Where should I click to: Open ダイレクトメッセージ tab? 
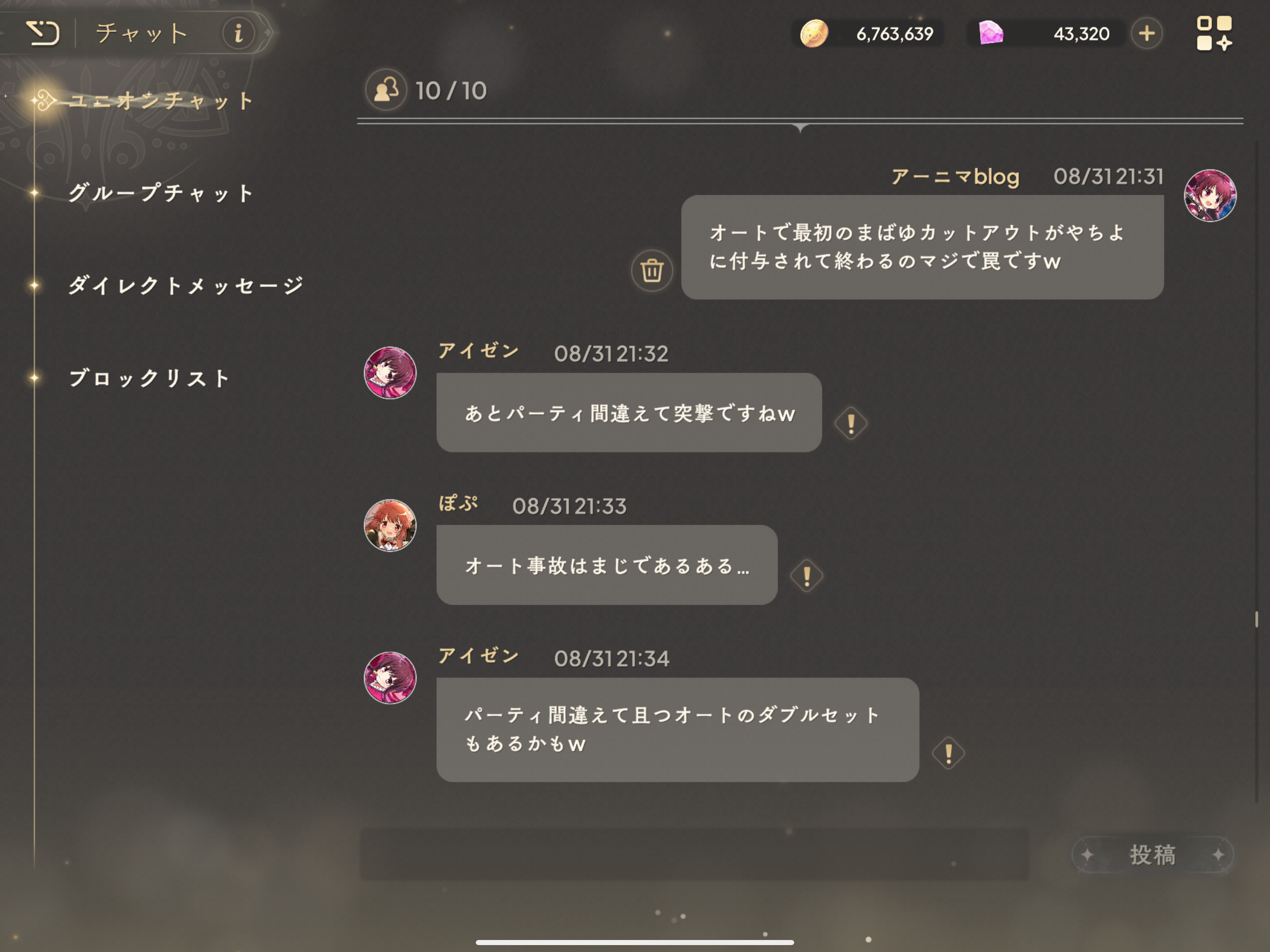(185, 285)
